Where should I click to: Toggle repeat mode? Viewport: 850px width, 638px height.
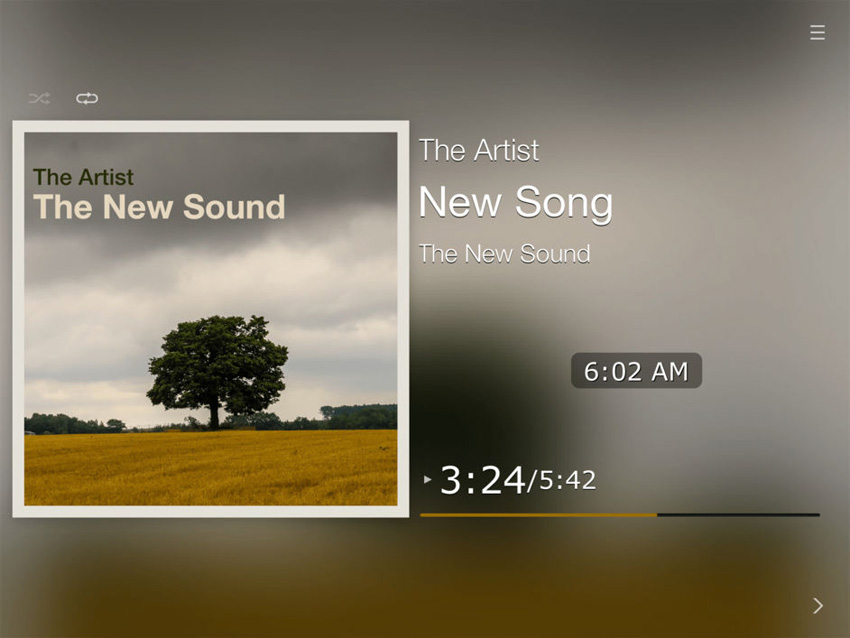point(87,98)
